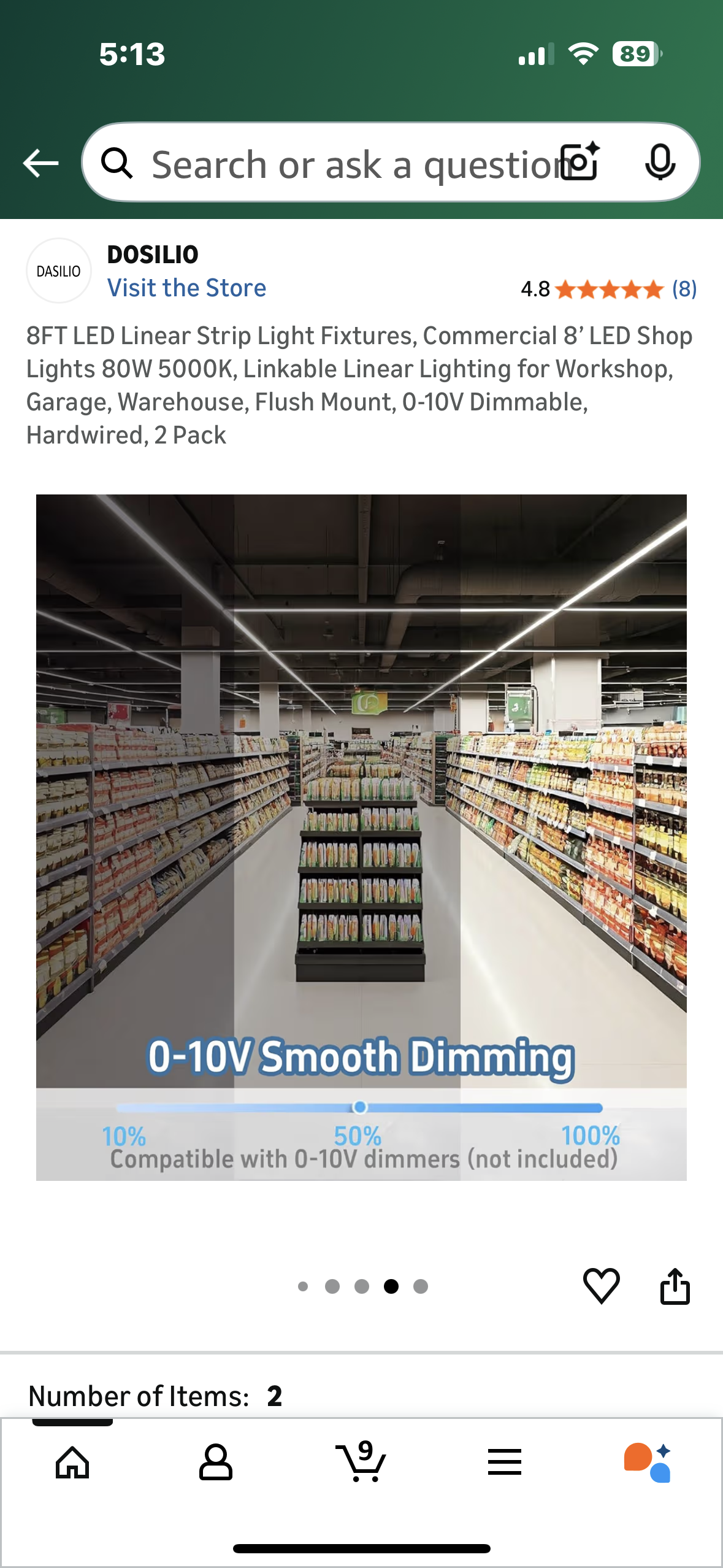Visit the DOSILIO store
Viewport: 723px width, 1568px height.
(x=186, y=288)
